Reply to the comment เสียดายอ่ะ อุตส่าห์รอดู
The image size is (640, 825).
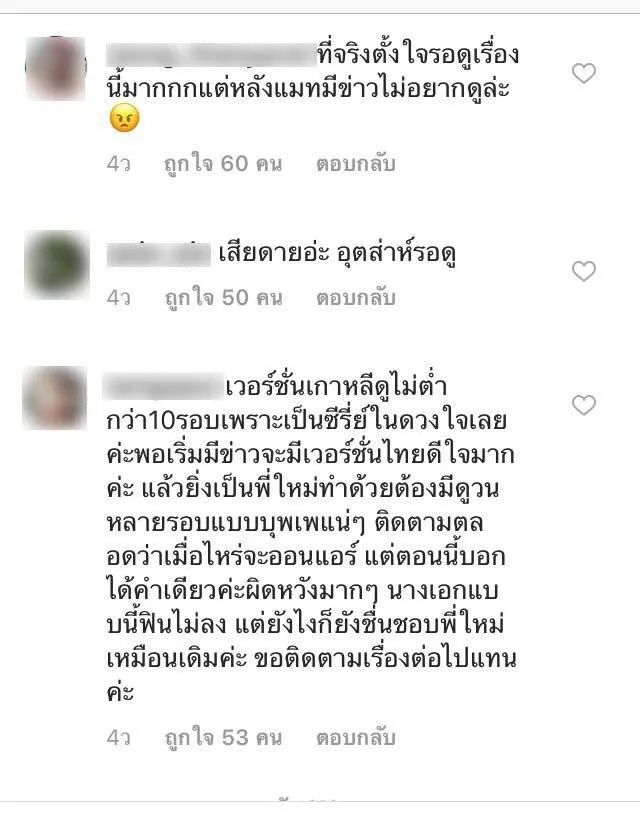pos(356,298)
